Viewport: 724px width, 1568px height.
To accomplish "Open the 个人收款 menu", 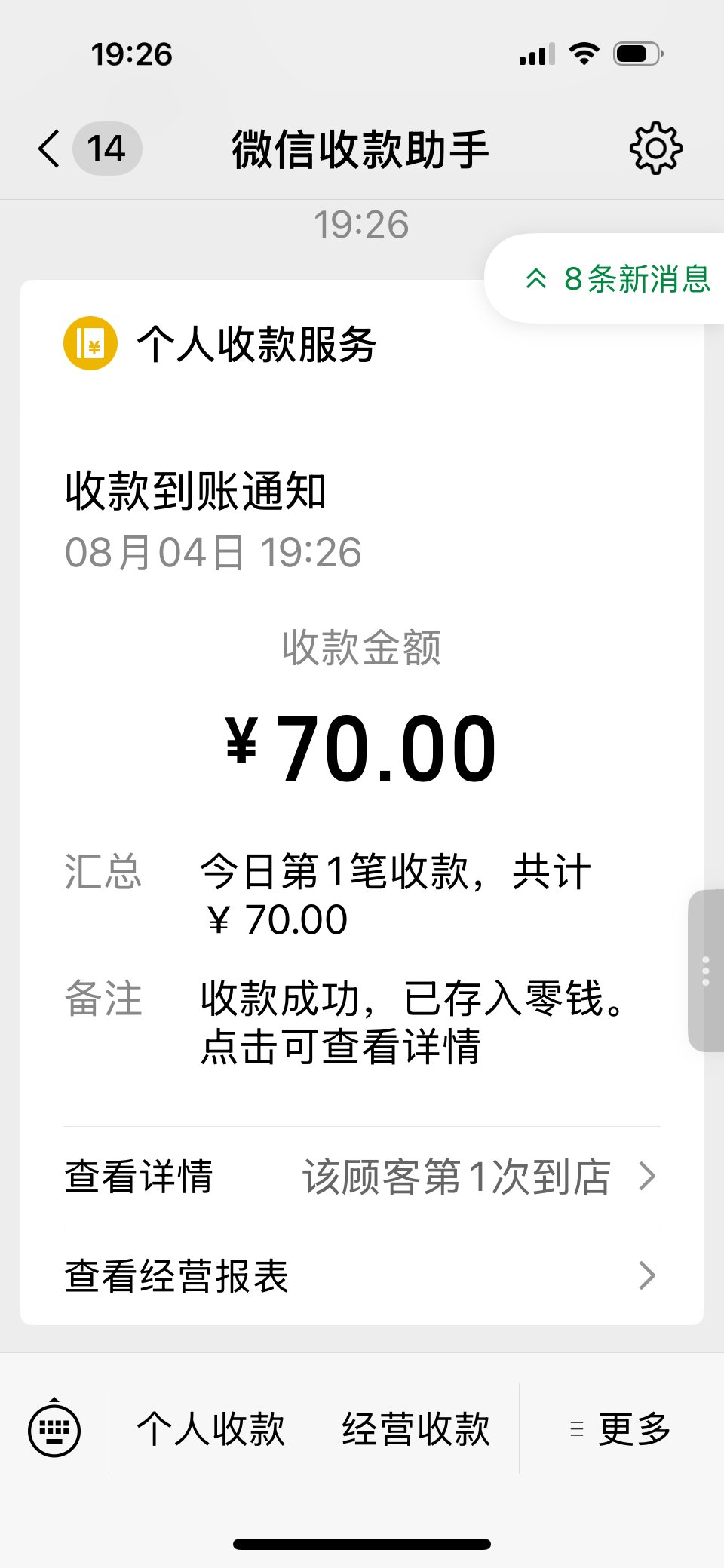I will coord(211,1429).
